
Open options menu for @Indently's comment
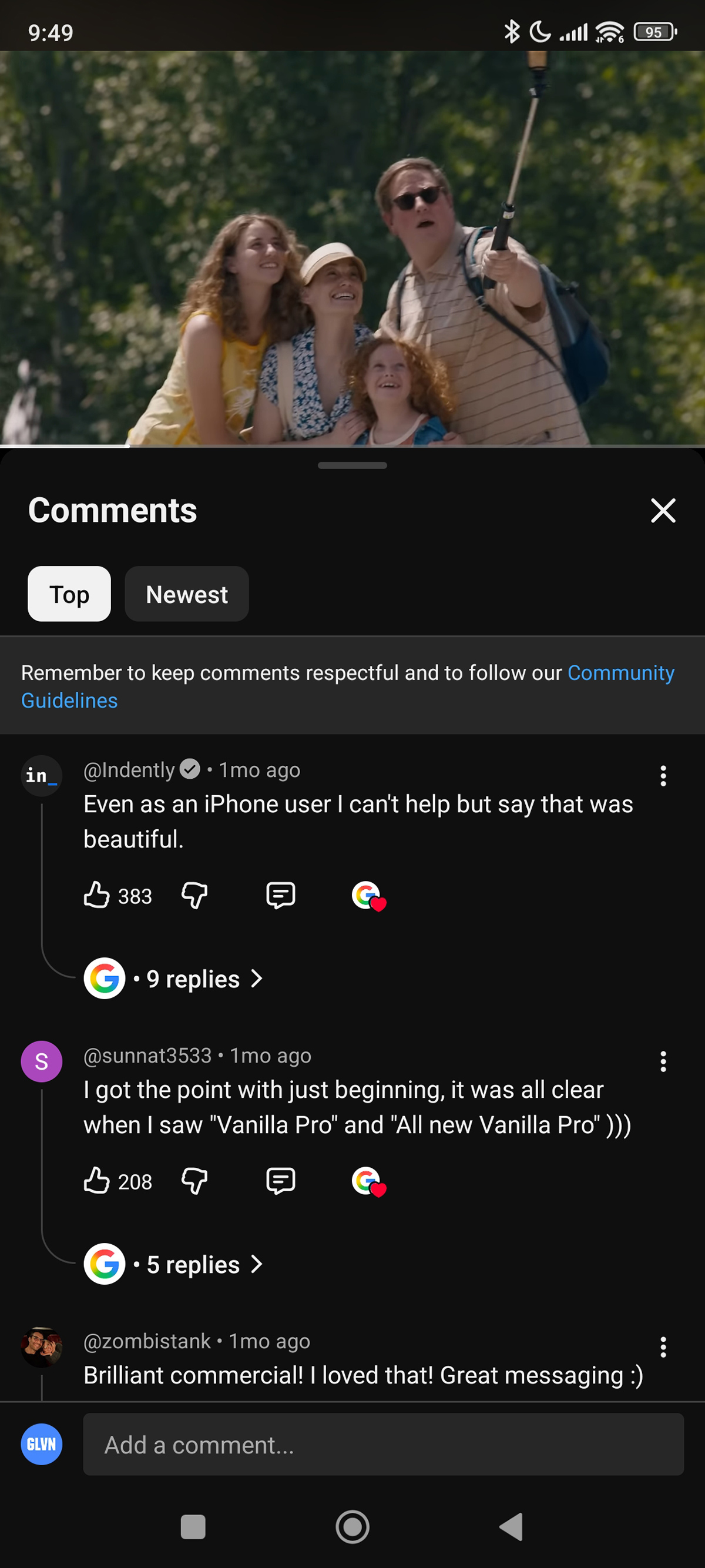[663, 776]
